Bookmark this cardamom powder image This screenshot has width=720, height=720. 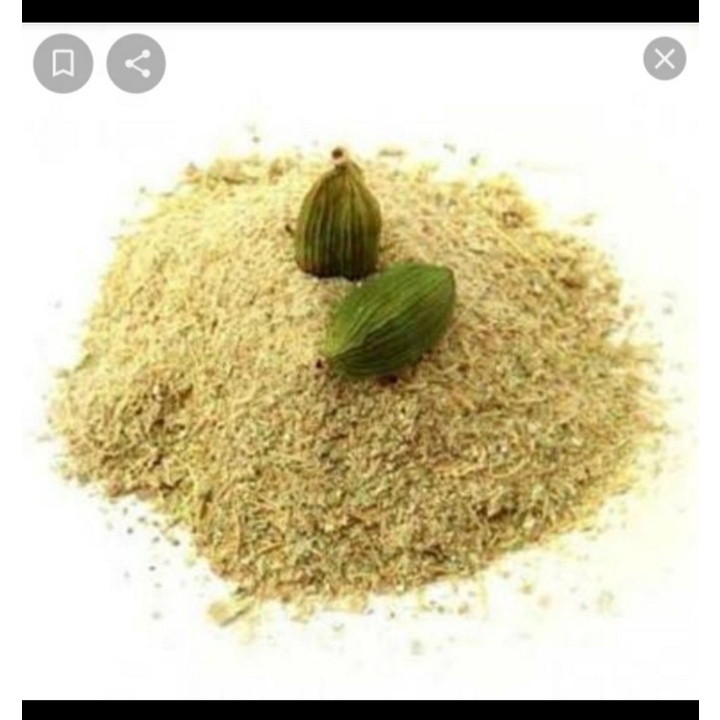click(x=63, y=64)
